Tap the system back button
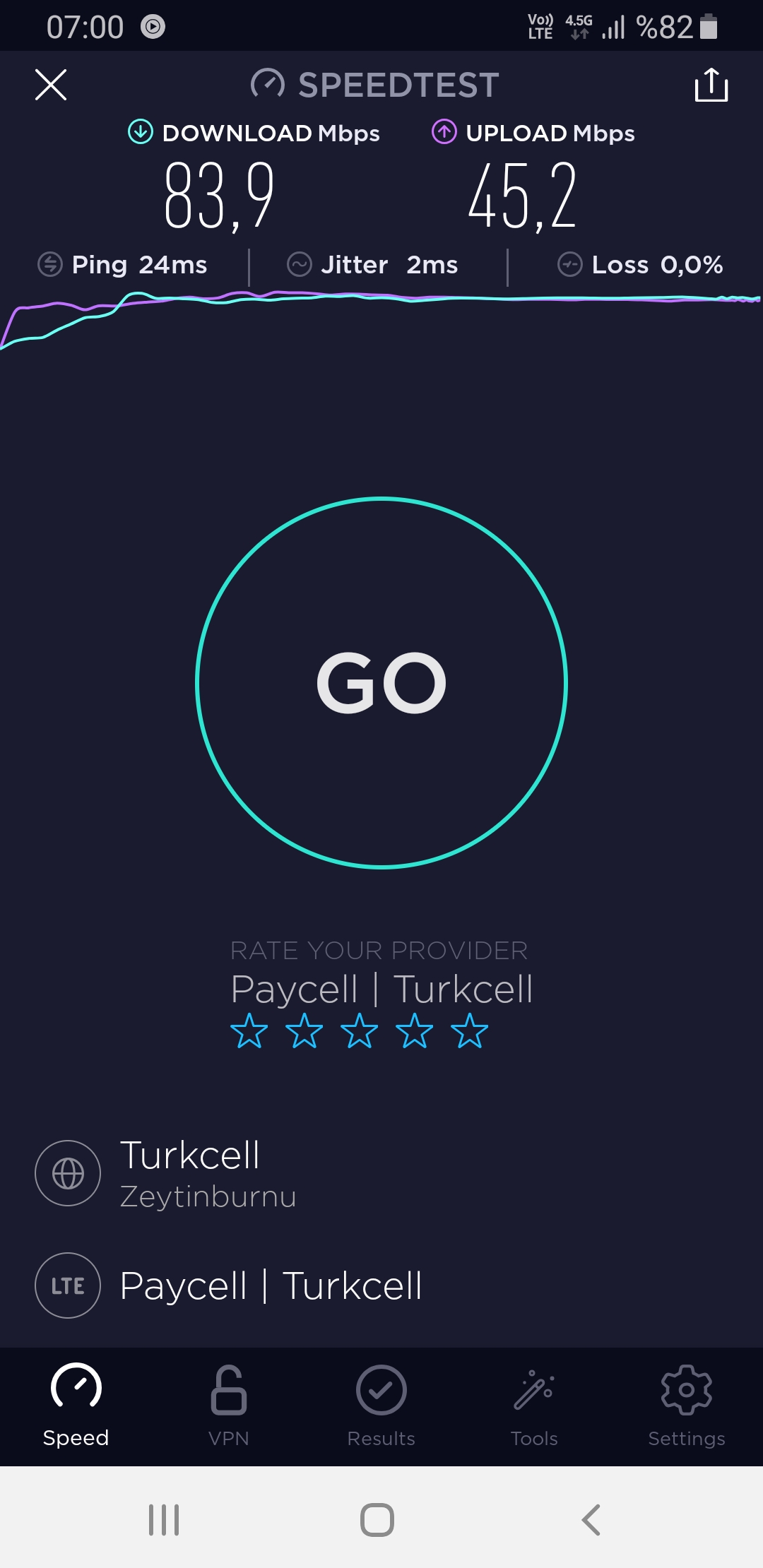Viewport: 763px width, 1568px height. pos(591,1519)
